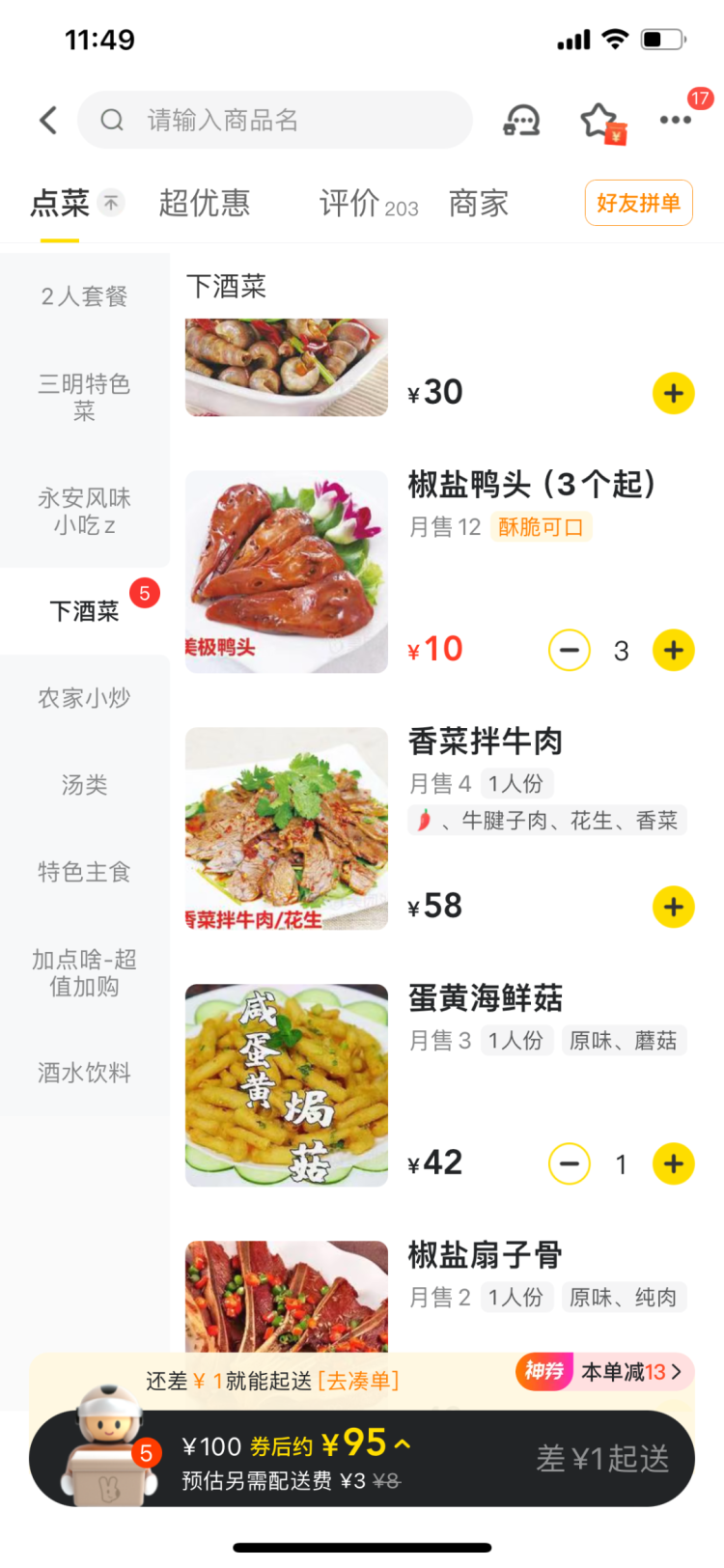The image size is (724, 1568).
Task: Open the 农家小炒 category
Action: click(85, 698)
